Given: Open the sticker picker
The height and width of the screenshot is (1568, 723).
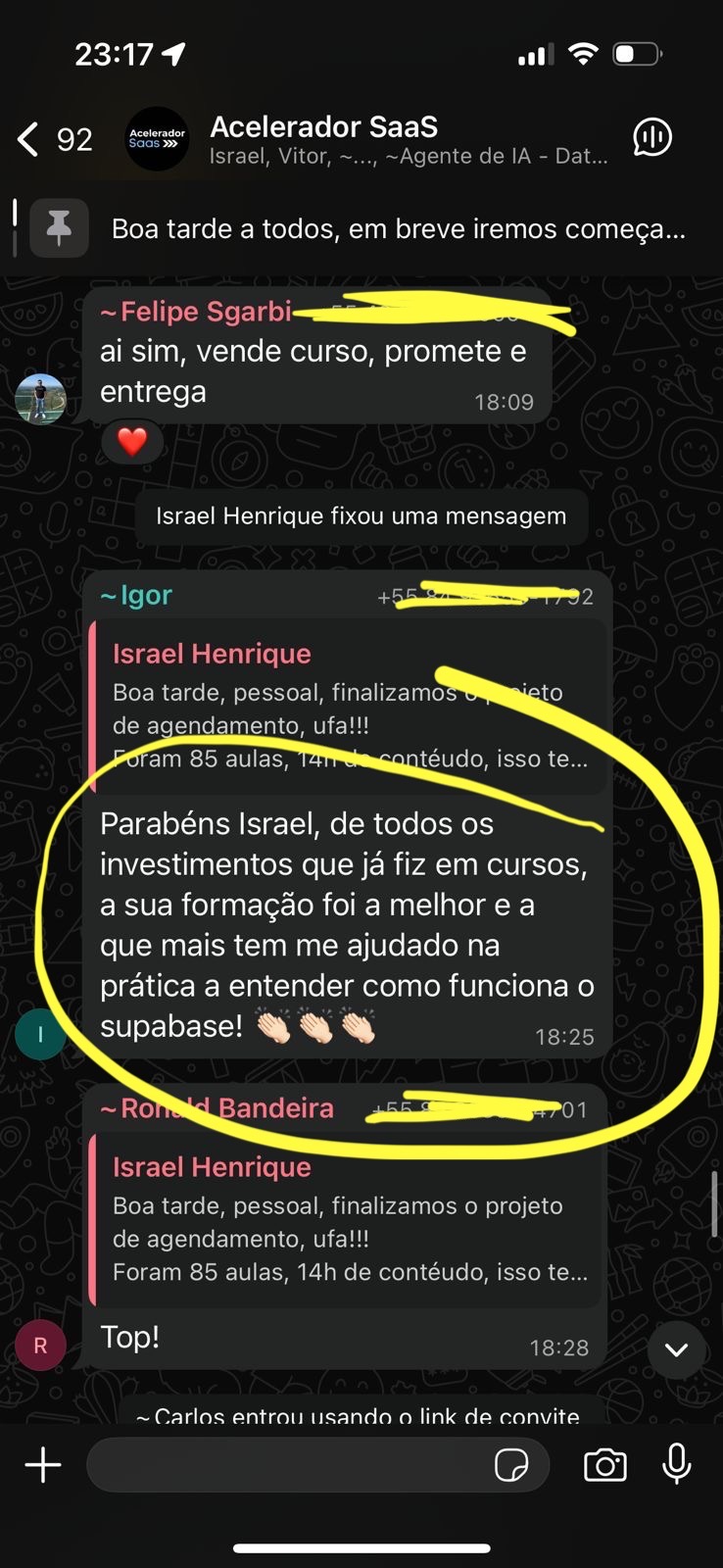Looking at the screenshot, I should pos(511,1465).
